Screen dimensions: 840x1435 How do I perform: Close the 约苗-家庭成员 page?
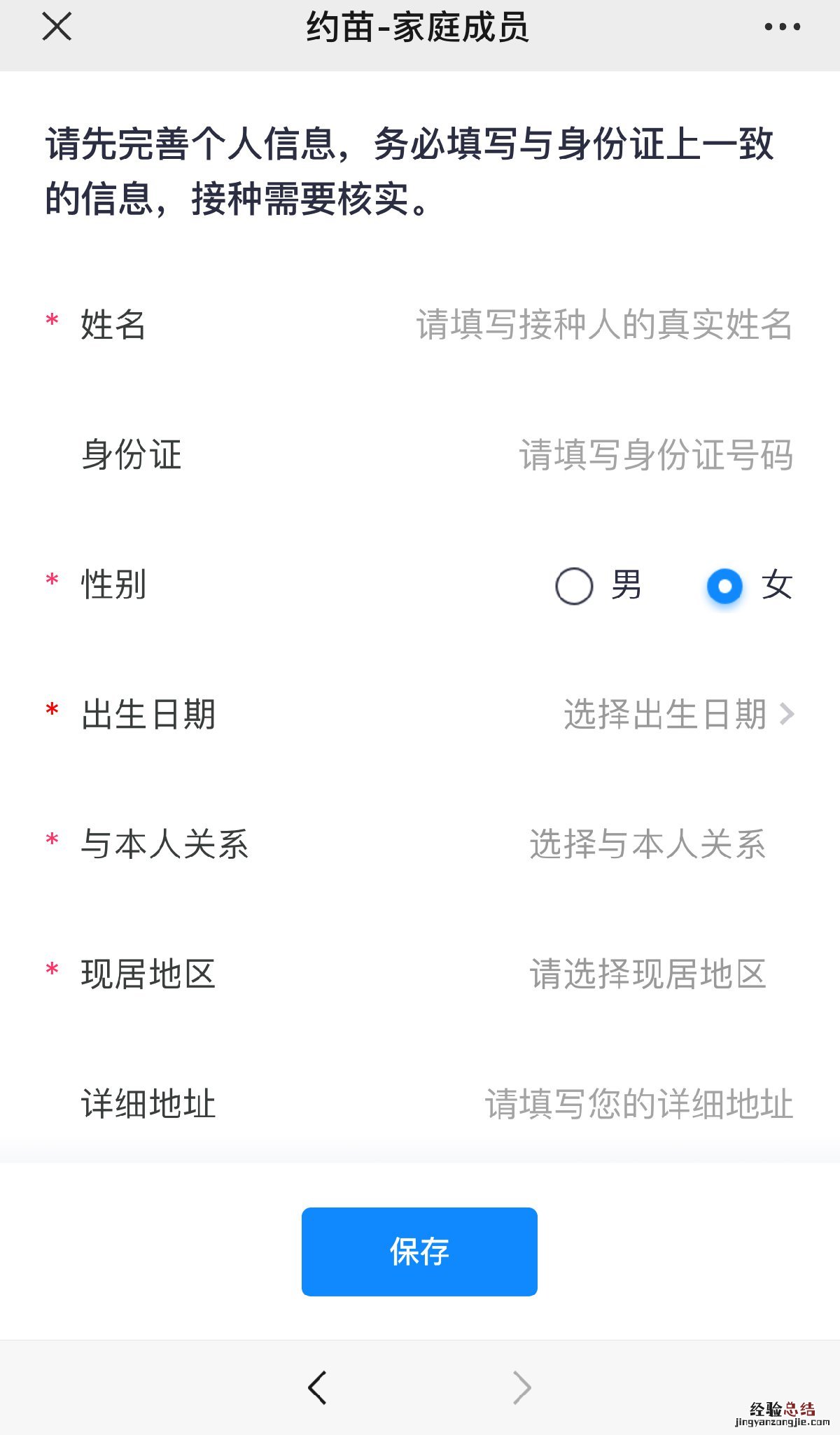click(57, 27)
